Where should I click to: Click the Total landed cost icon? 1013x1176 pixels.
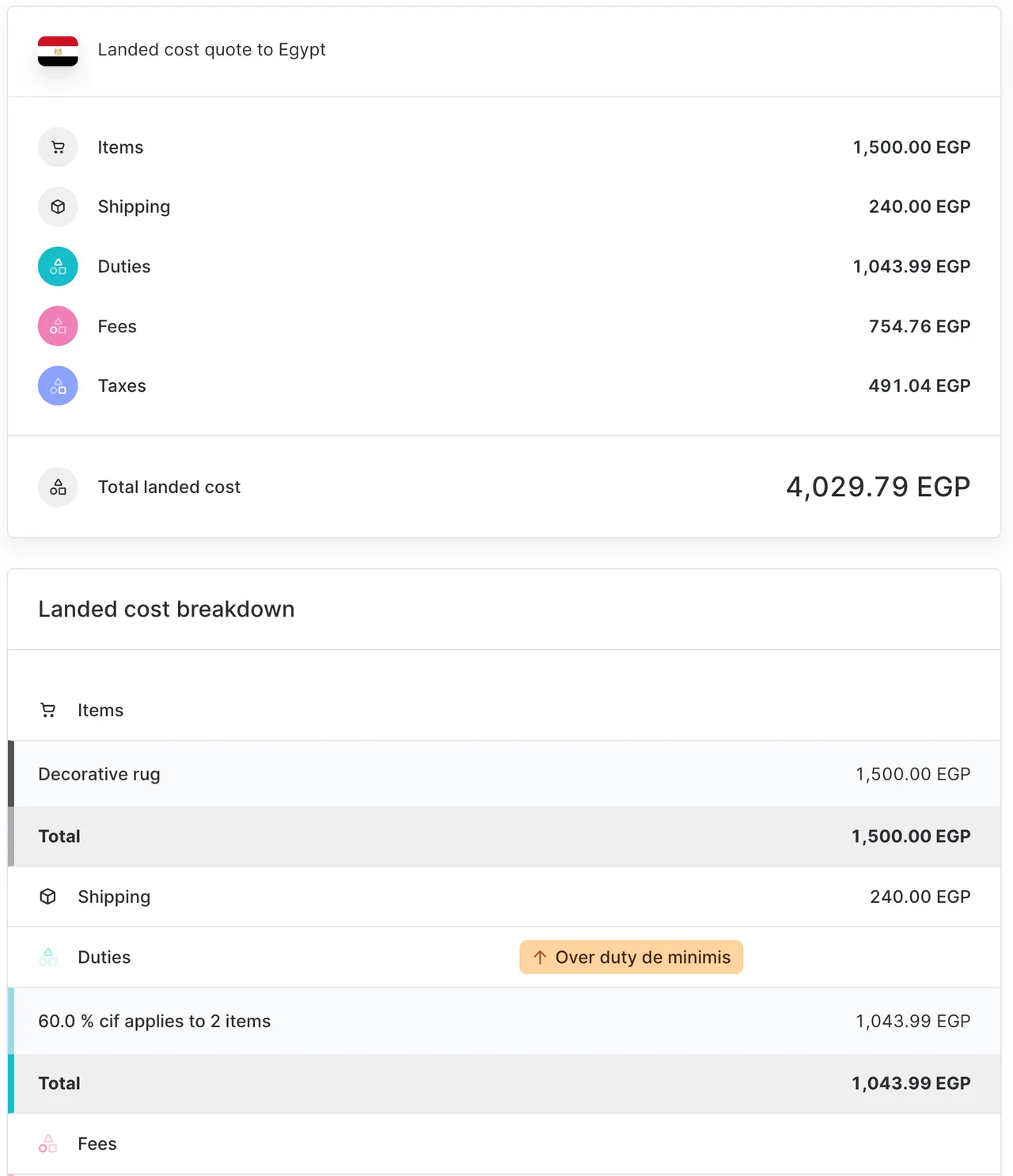pos(58,487)
